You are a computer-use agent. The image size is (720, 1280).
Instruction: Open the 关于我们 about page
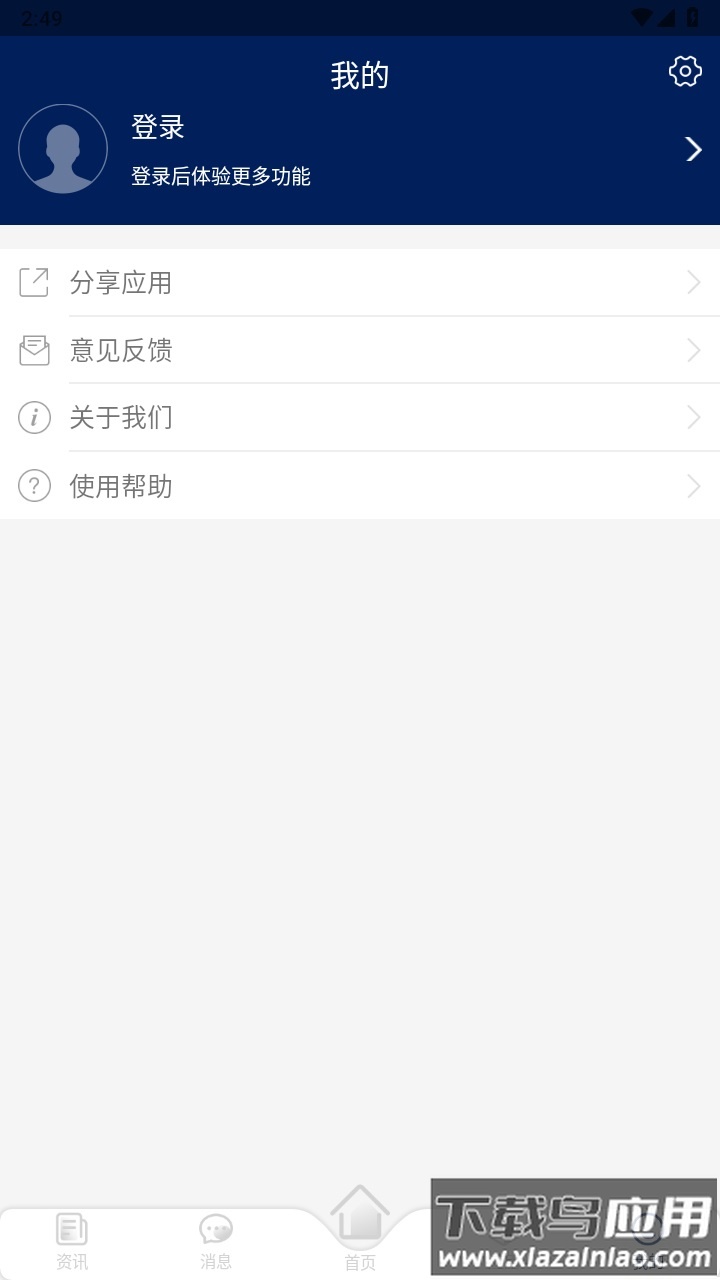pos(122,418)
